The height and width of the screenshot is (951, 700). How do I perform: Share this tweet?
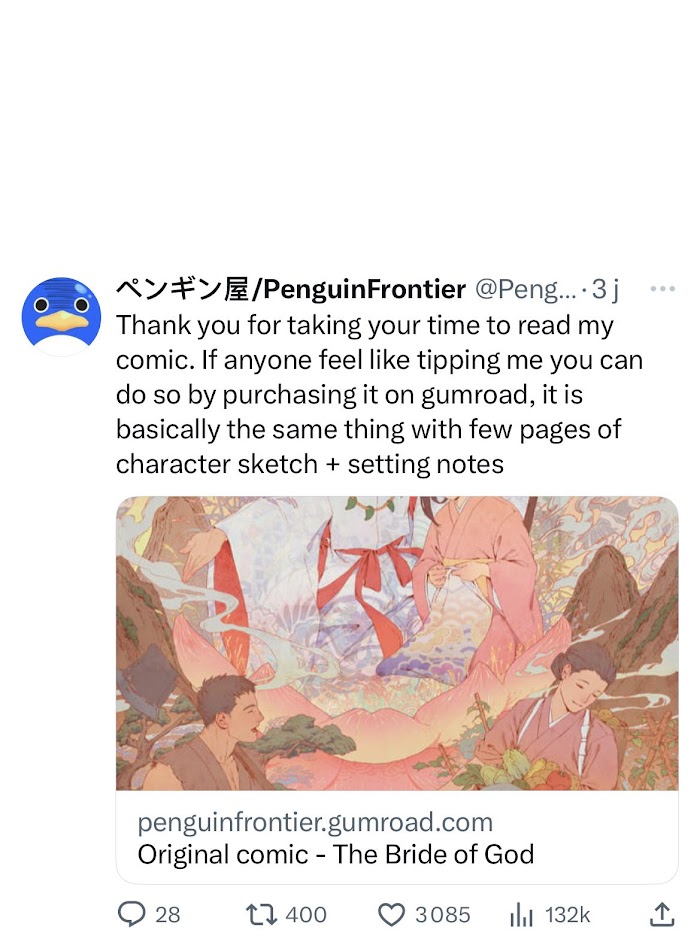click(x=662, y=914)
